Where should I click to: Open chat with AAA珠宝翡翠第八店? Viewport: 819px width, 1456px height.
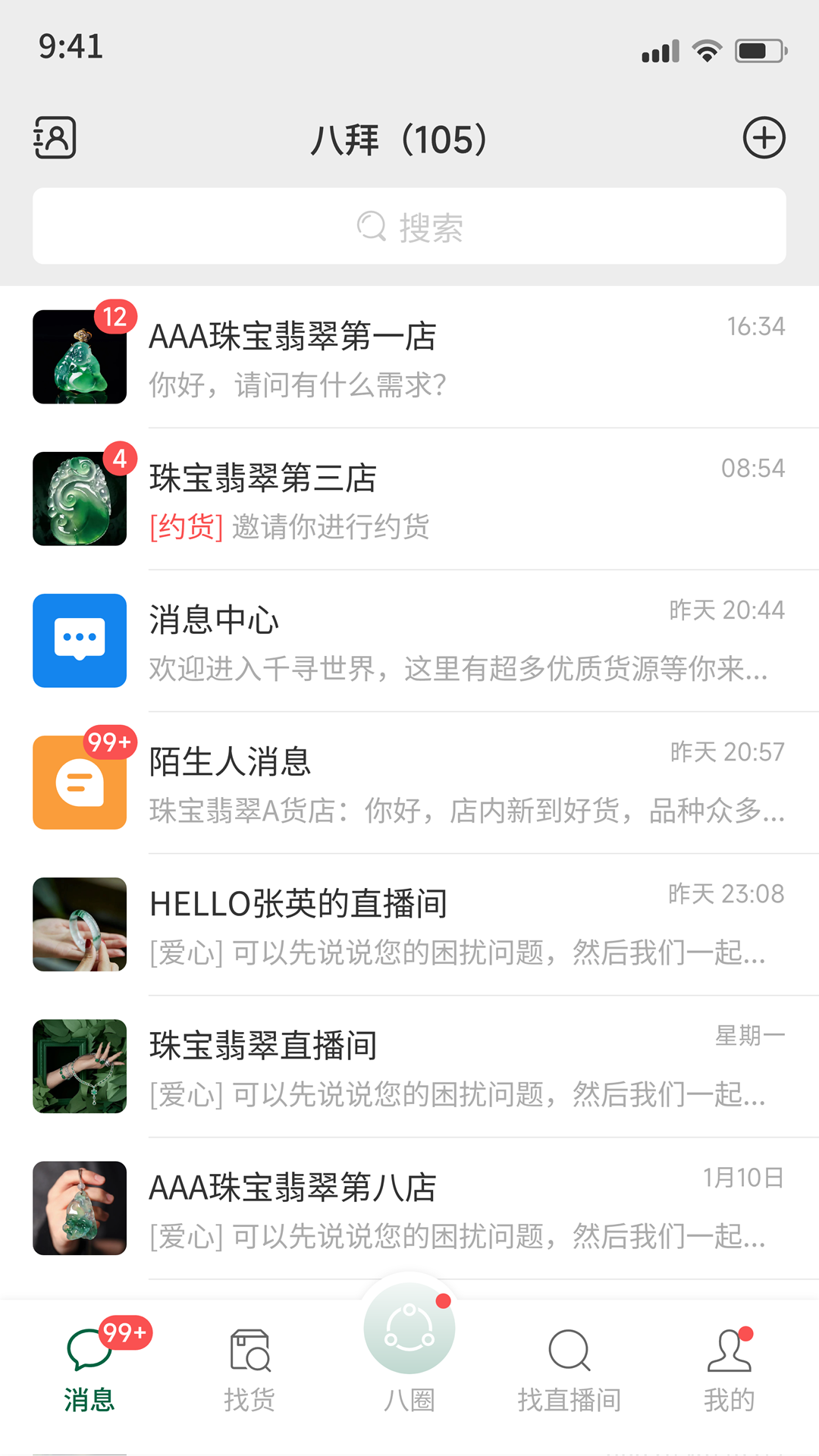point(409,1208)
